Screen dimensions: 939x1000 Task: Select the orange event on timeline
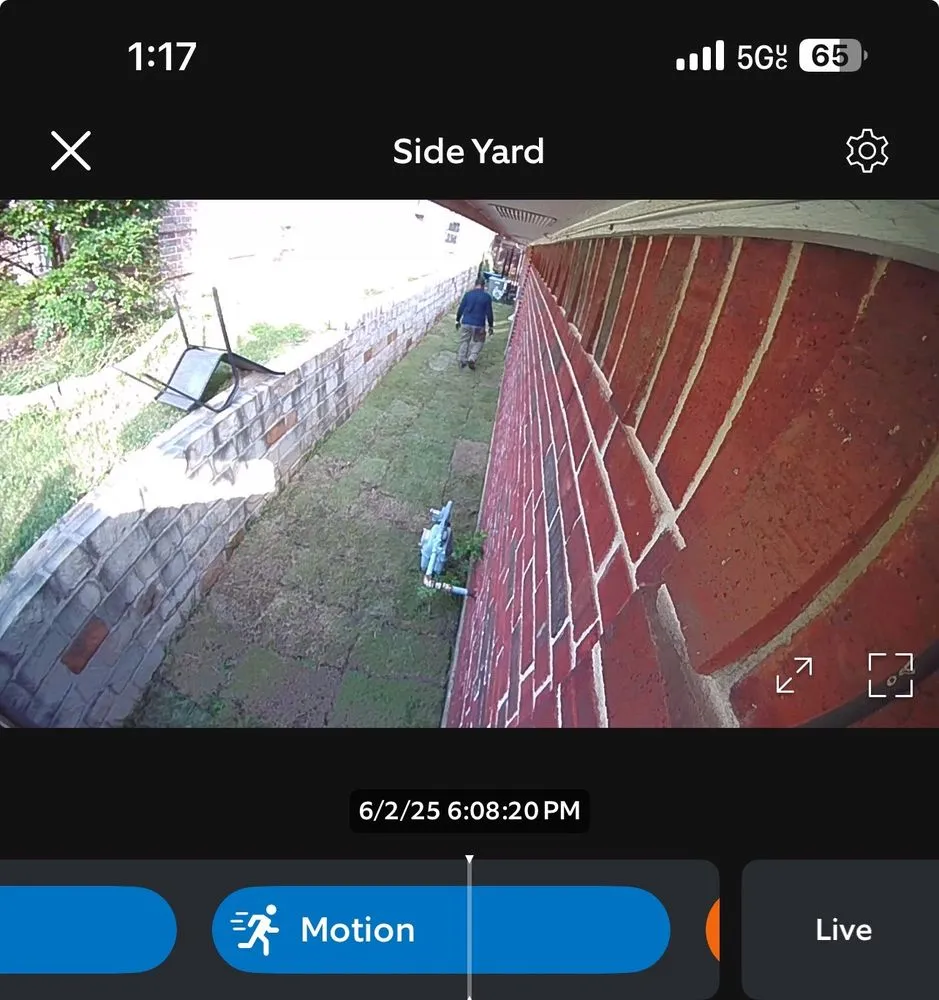click(713, 930)
